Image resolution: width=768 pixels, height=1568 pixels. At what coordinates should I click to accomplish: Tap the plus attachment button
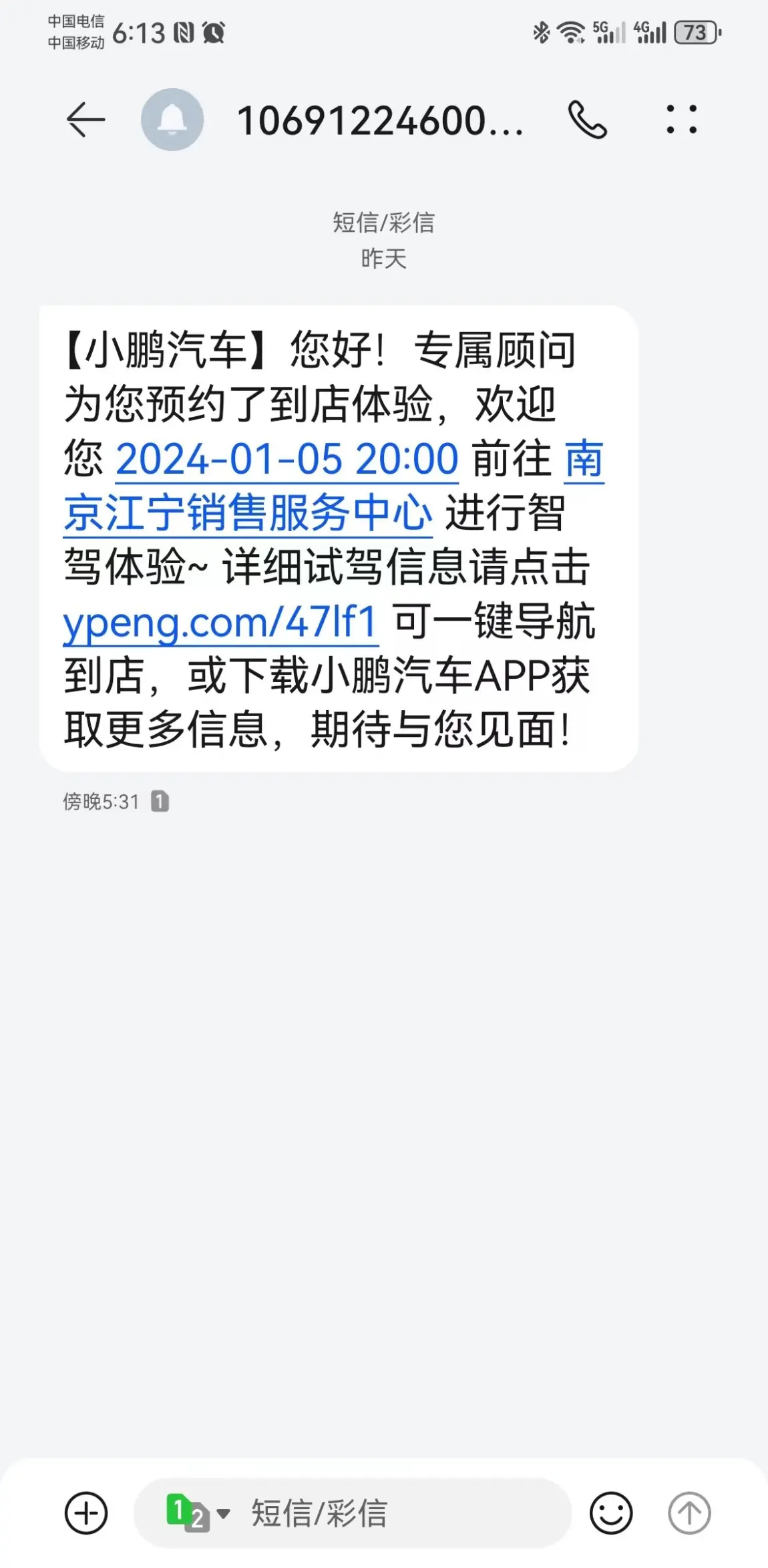pyautogui.click(x=86, y=1513)
